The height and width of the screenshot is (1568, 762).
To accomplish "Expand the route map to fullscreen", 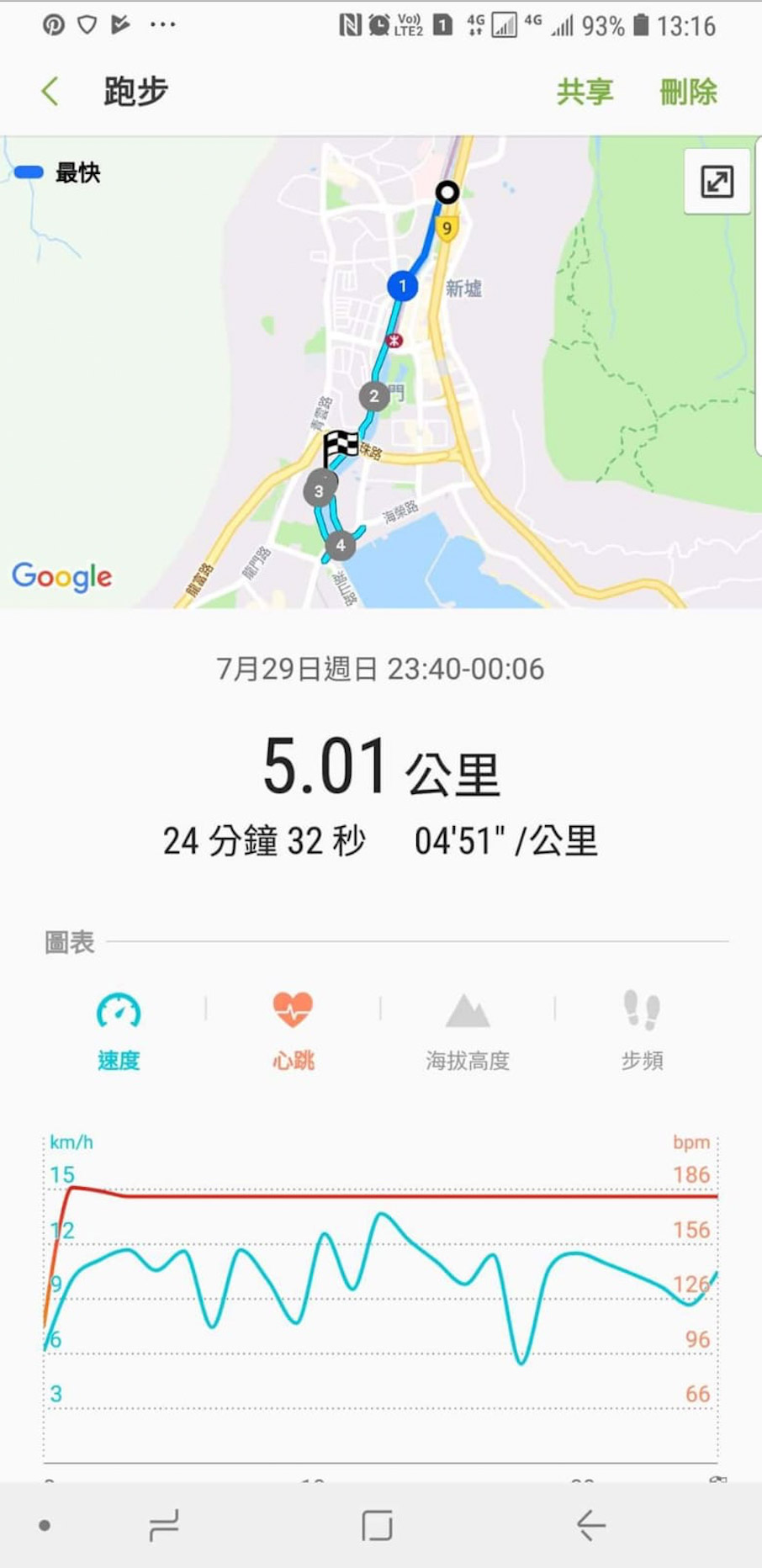I will [x=717, y=182].
